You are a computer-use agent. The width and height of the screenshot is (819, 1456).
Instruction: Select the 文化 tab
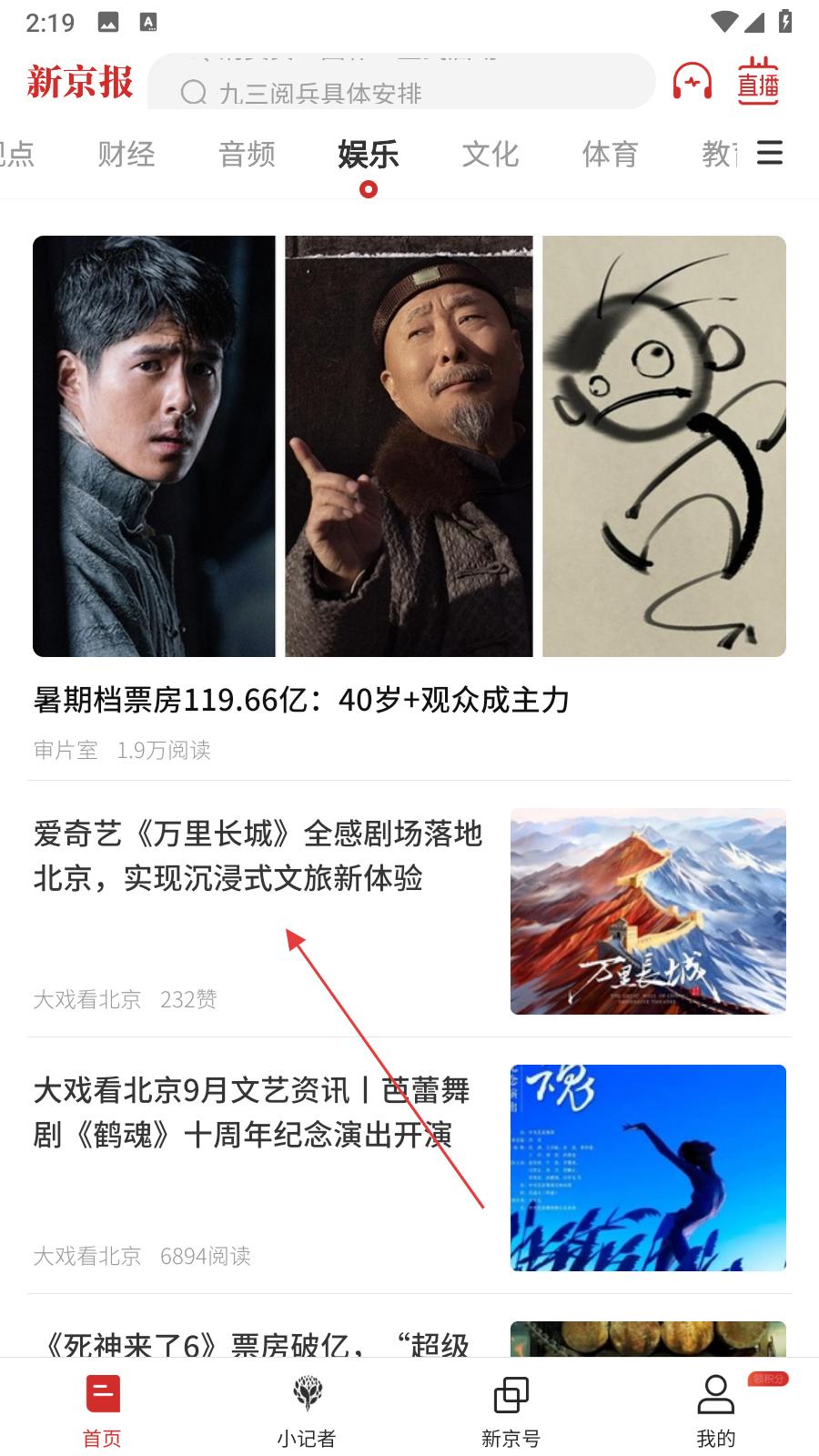pyautogui.click(x=490, y=154)
